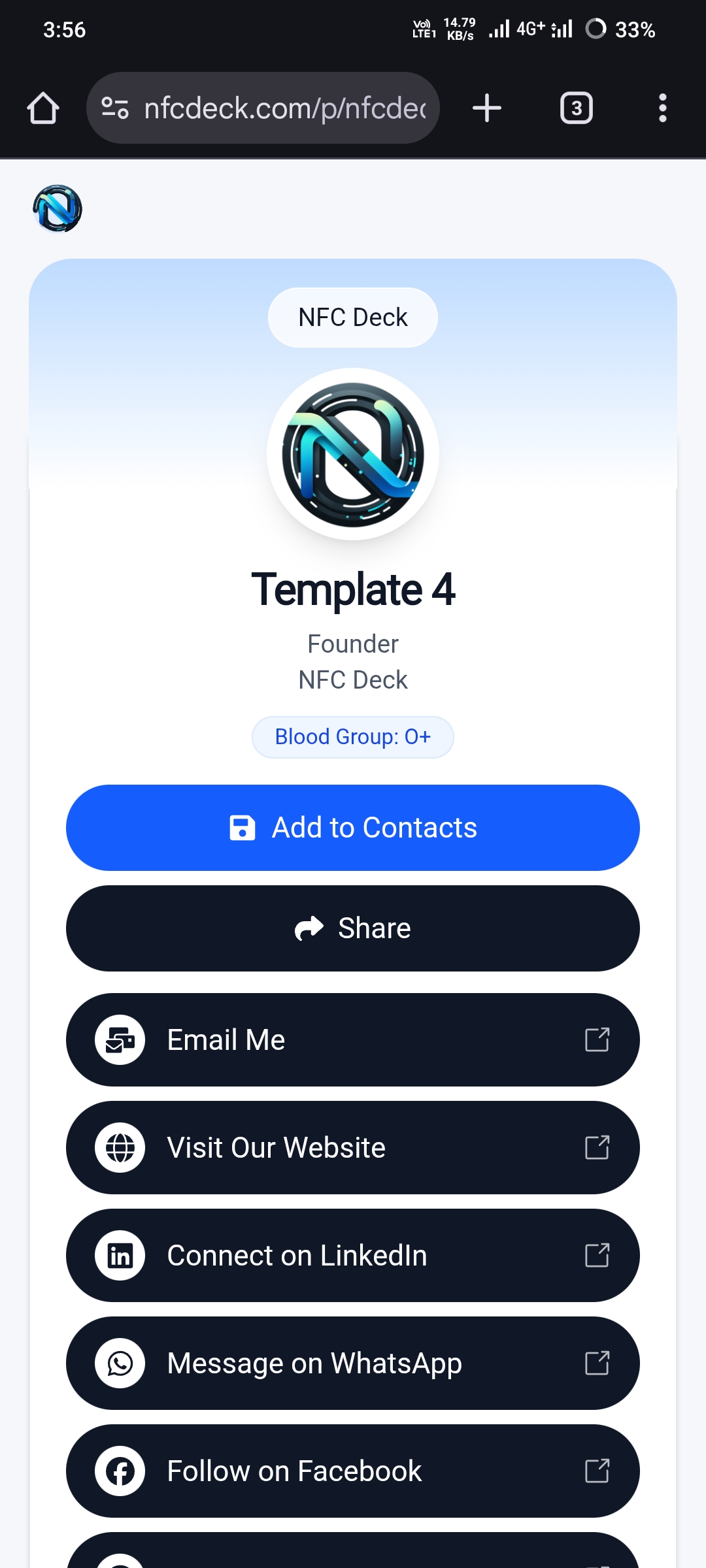Tap the Chrome home icon
The height and width of the screenshot is (1568, 706).
tap(44, 108)
